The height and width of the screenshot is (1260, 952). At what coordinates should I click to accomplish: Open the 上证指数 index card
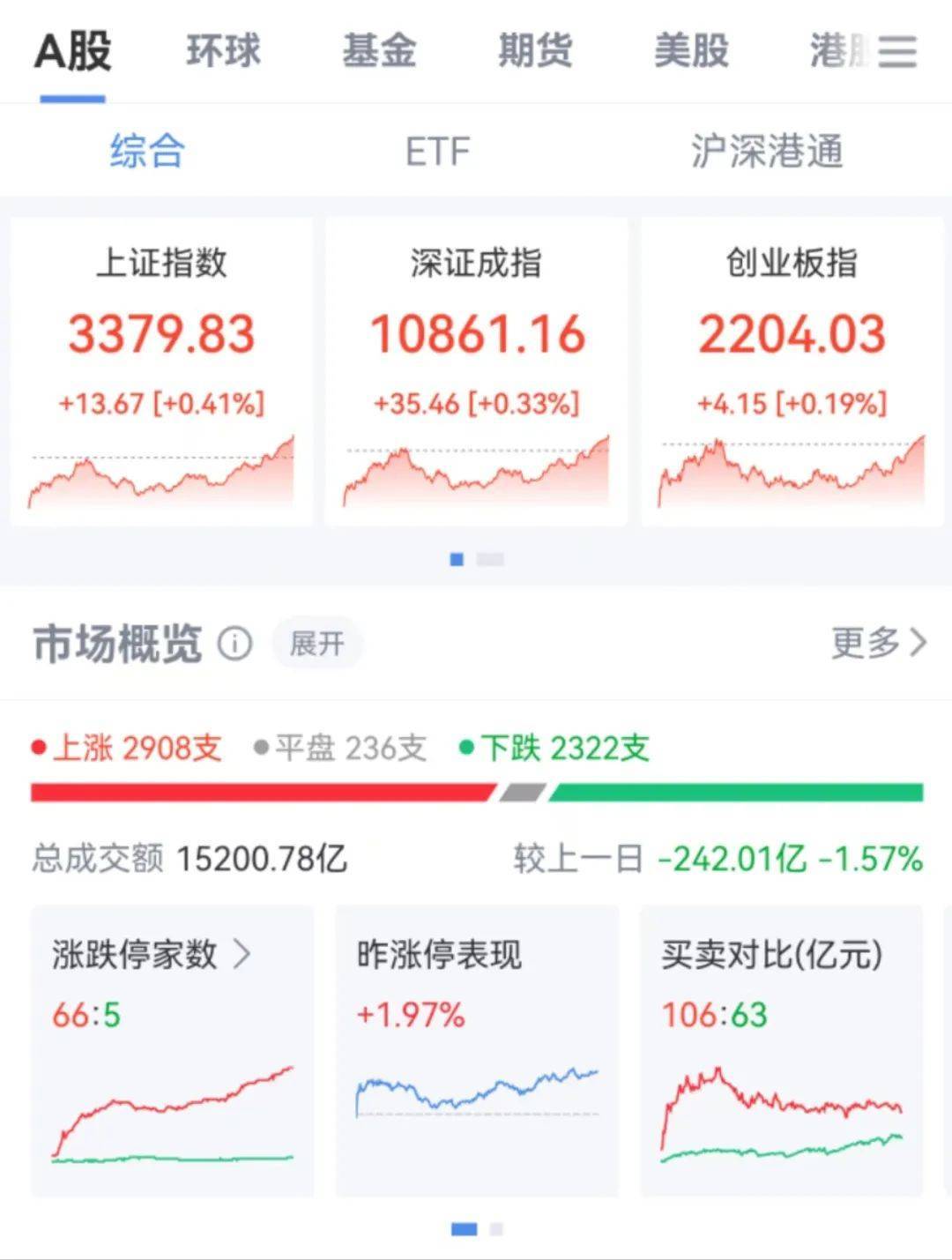(x=161, y=371)
